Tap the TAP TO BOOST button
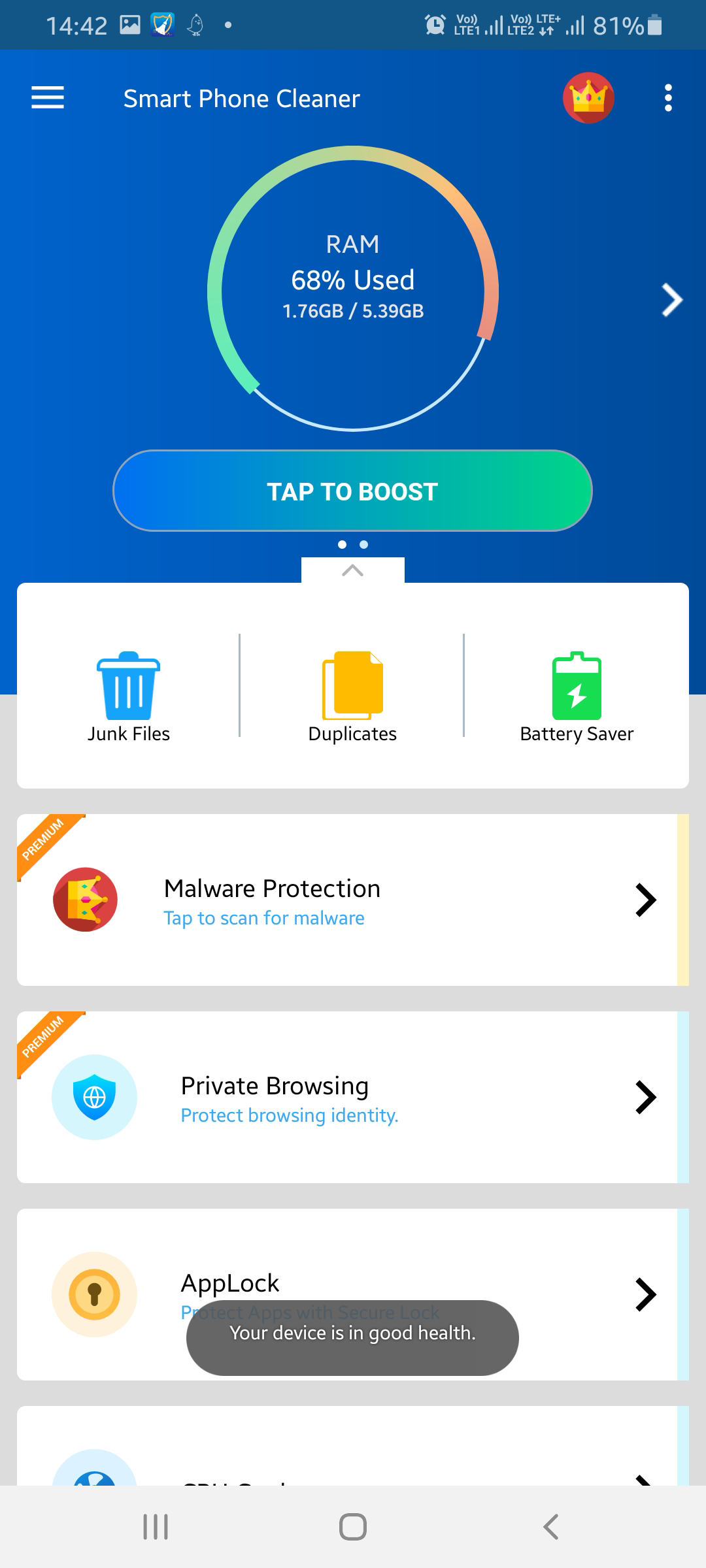The image size is (706, 1568). [x=352, y=491]
